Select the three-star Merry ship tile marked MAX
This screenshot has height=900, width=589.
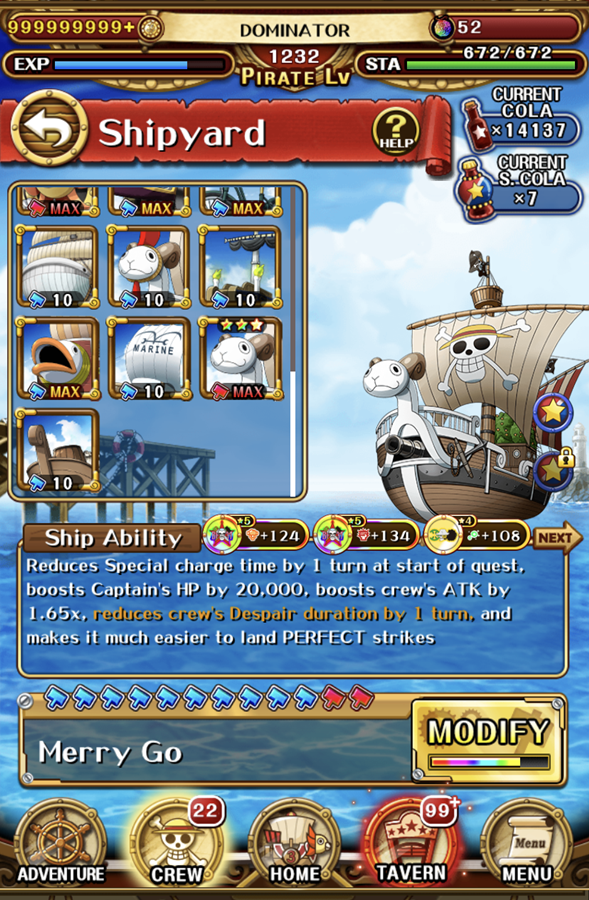coord(241,358)
